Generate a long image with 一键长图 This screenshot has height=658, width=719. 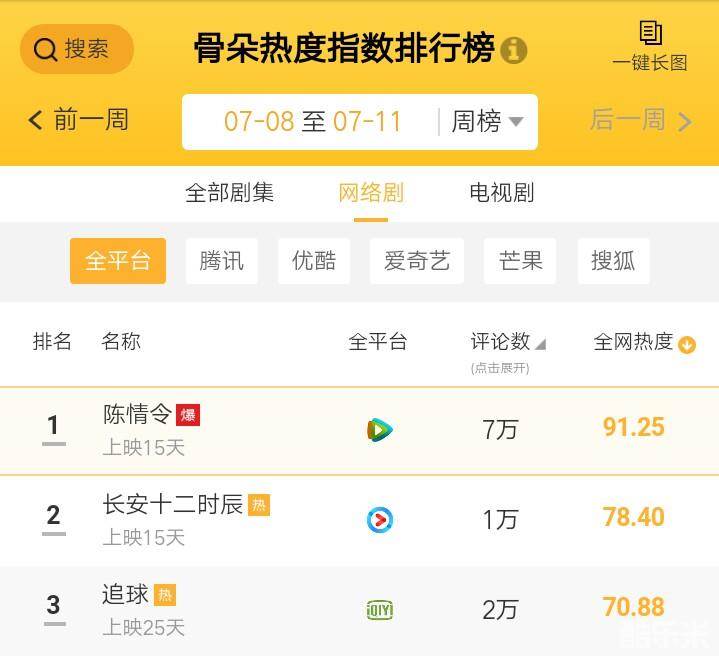coord(650,46)
